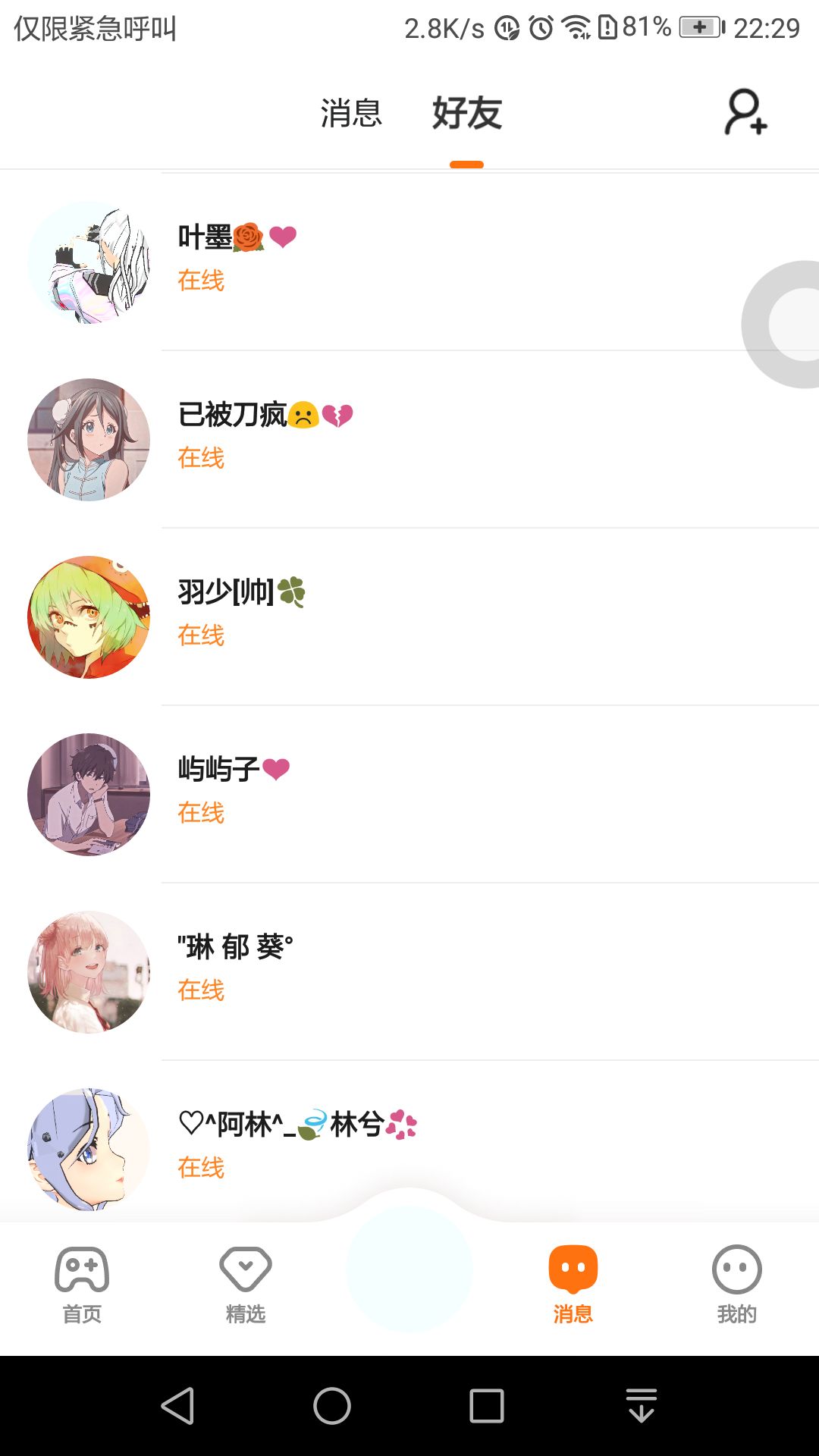Open system recent apps
819x1456 pixels.
[x=487, y=1406]
